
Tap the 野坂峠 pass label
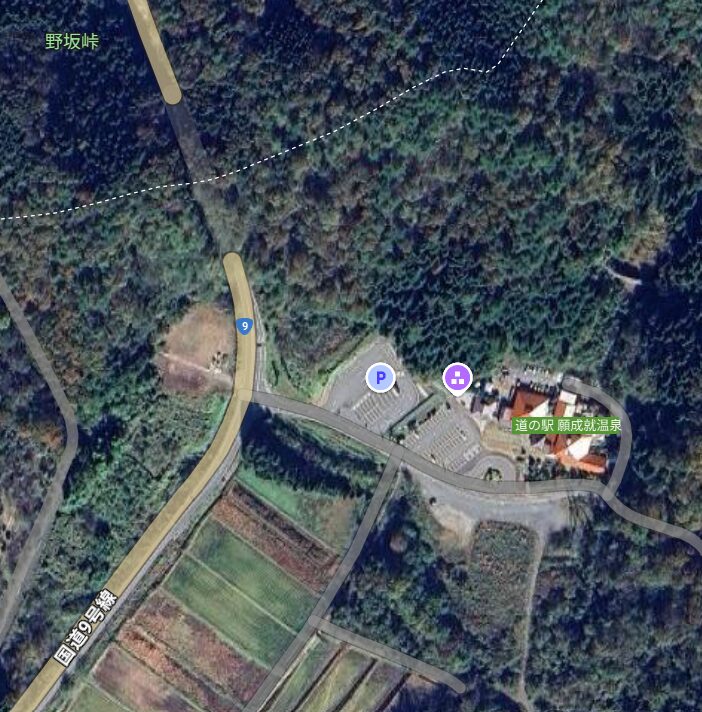coord(72,42)
